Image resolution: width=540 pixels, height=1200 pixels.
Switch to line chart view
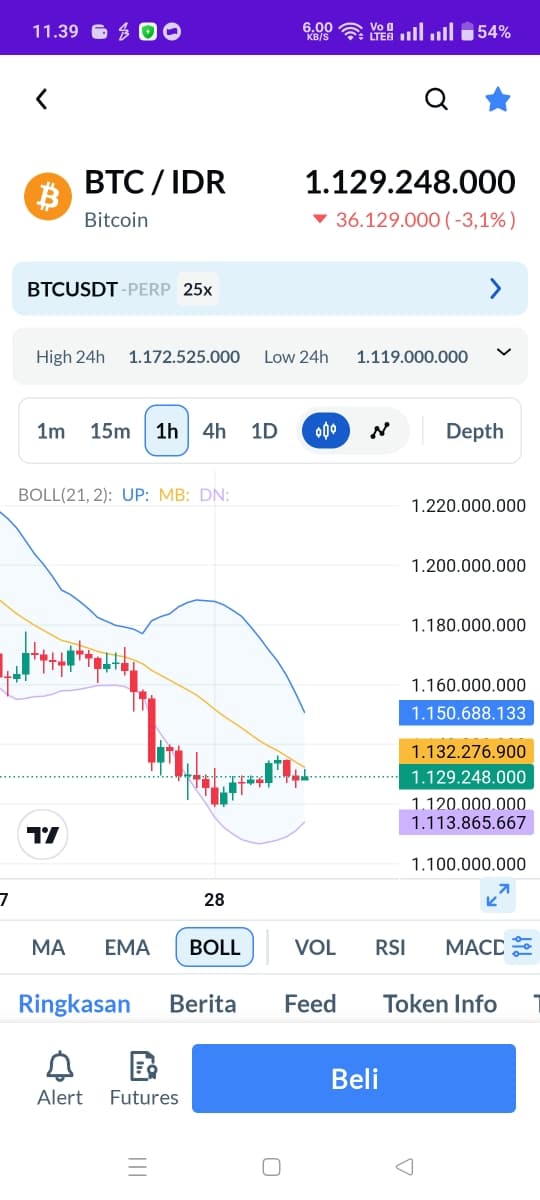(x=379, y=431)
